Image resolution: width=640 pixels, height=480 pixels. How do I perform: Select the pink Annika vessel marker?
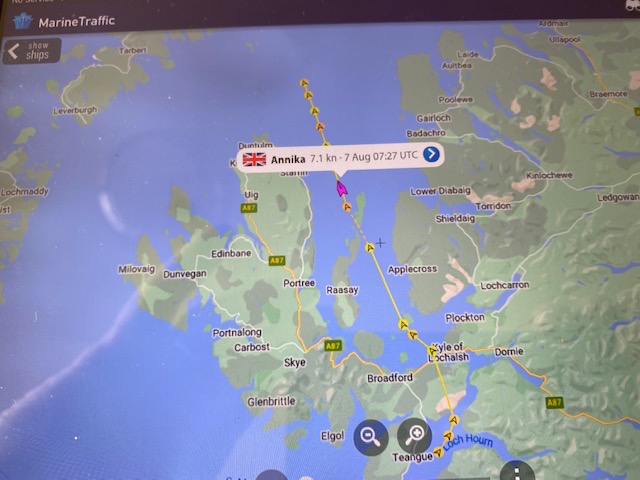tap(342, 187)
